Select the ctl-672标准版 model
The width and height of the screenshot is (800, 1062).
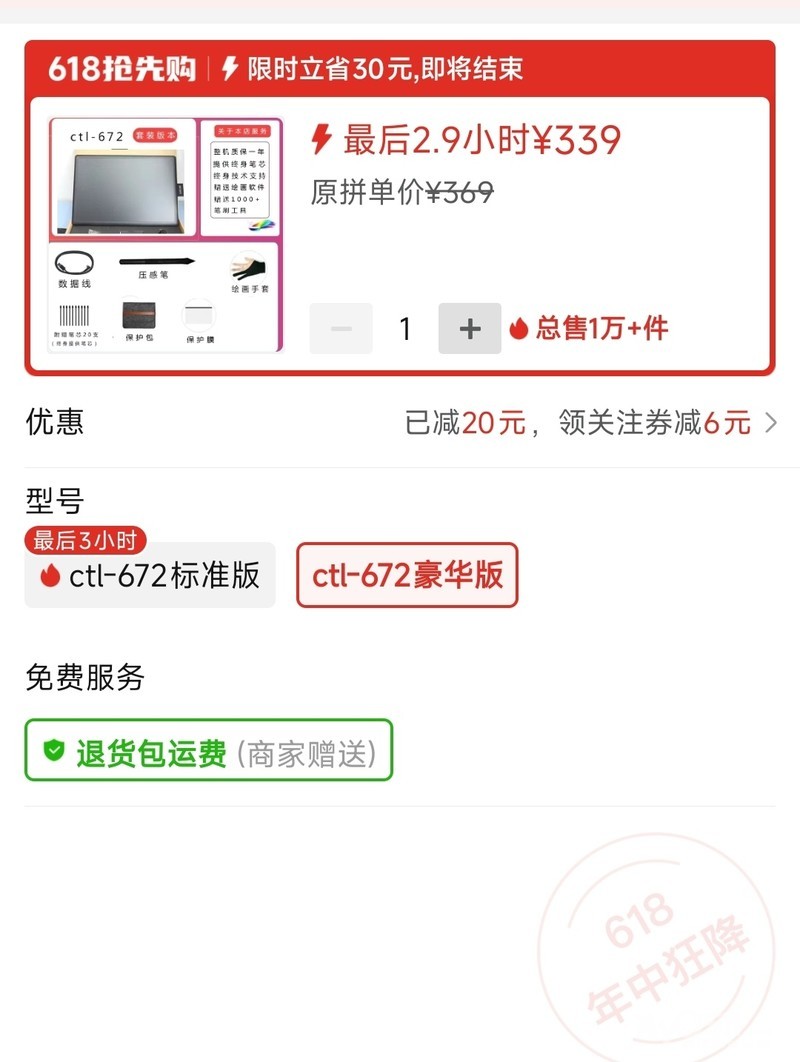pyautogui.click(x=150, y=576)
